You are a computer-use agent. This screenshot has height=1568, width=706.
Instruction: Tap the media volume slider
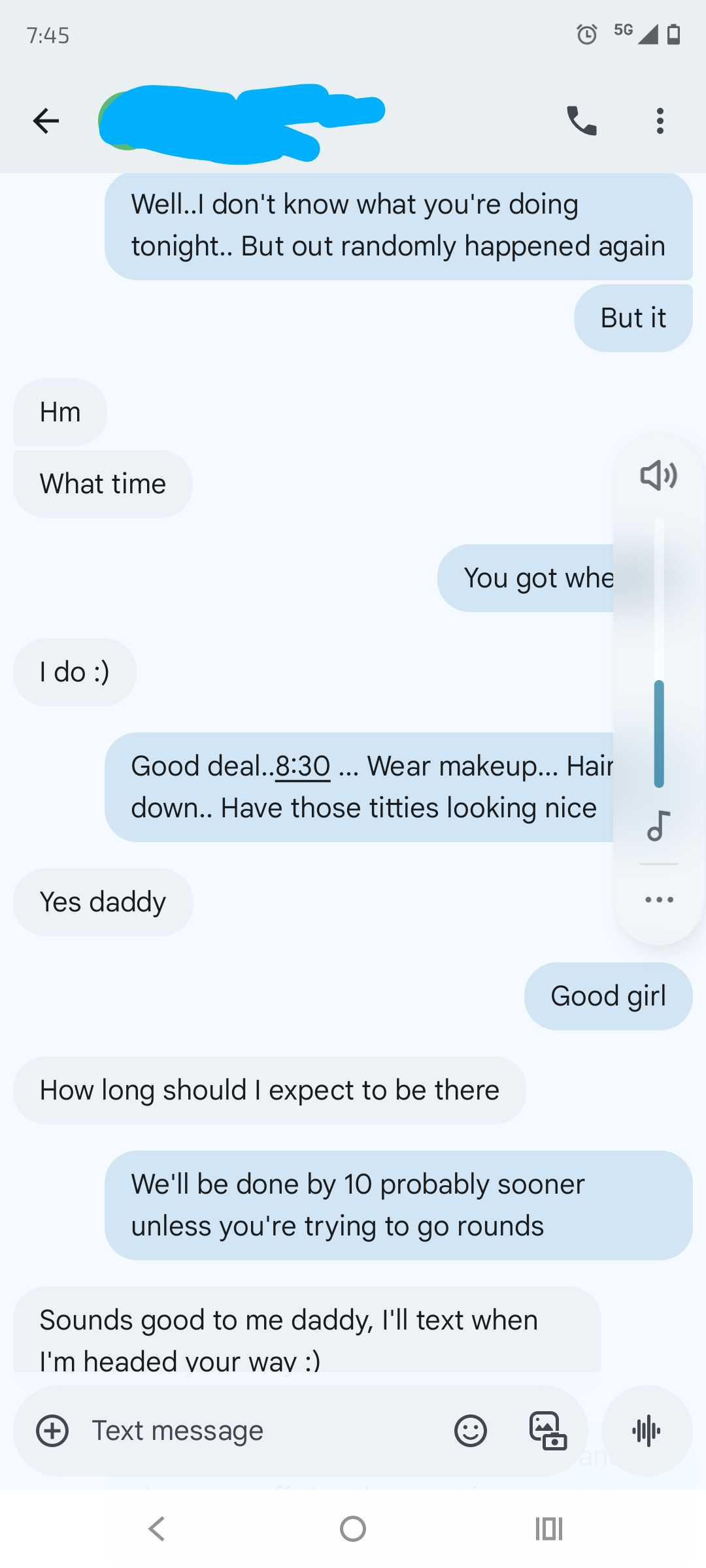tap(659, 653)
